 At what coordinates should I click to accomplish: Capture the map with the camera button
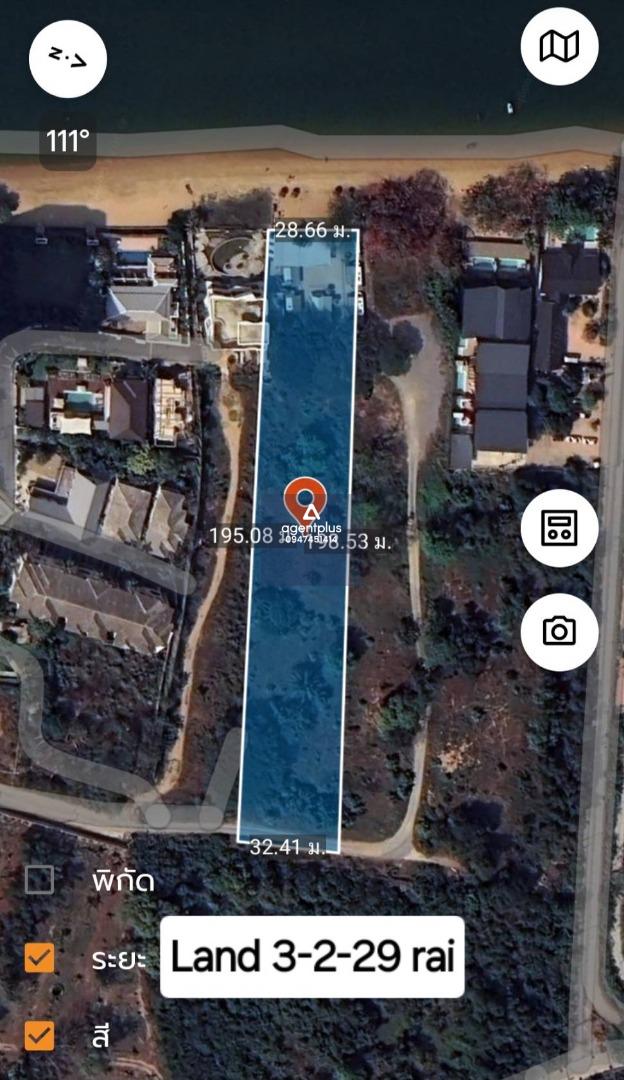click(559, 632)
